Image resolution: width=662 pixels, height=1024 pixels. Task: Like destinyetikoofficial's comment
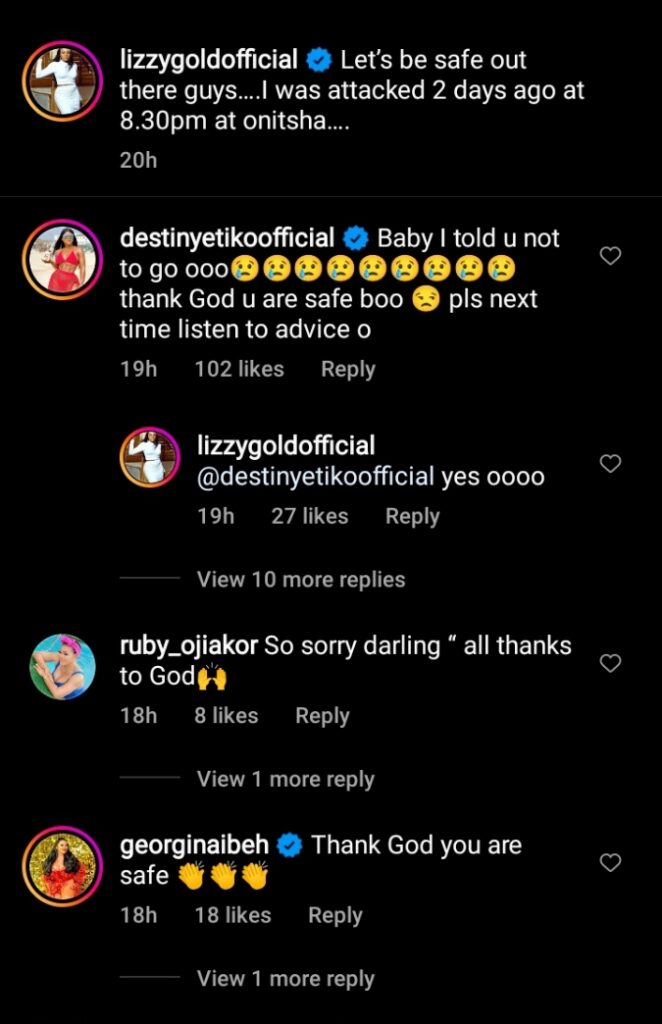[x=610, y=256]
